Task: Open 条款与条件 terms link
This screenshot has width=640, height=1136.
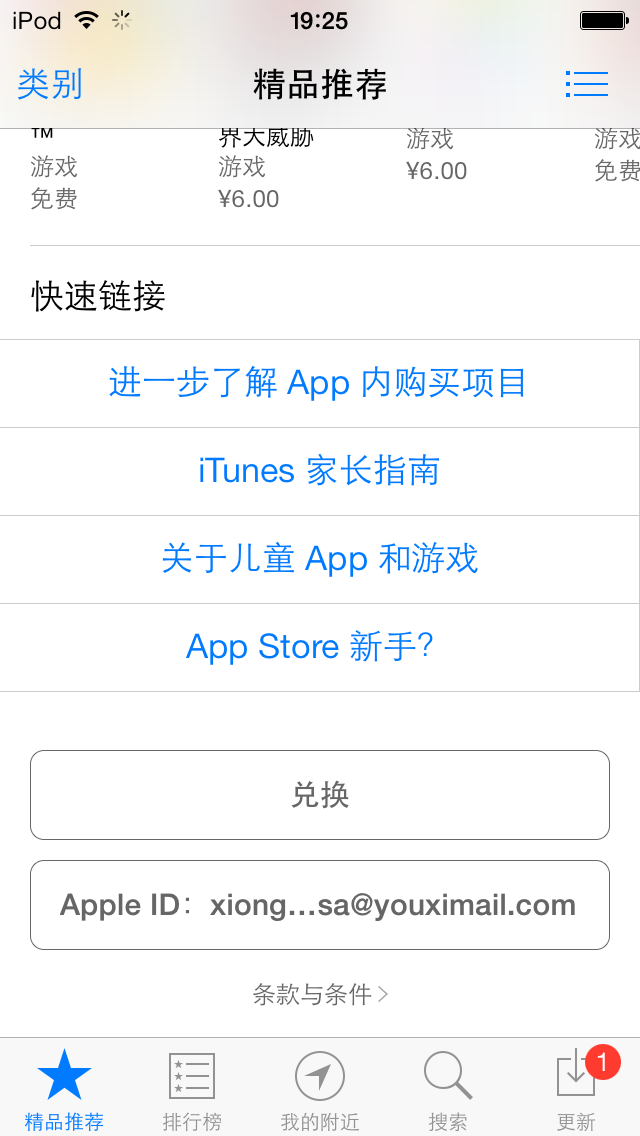Action: coord(320,994)
